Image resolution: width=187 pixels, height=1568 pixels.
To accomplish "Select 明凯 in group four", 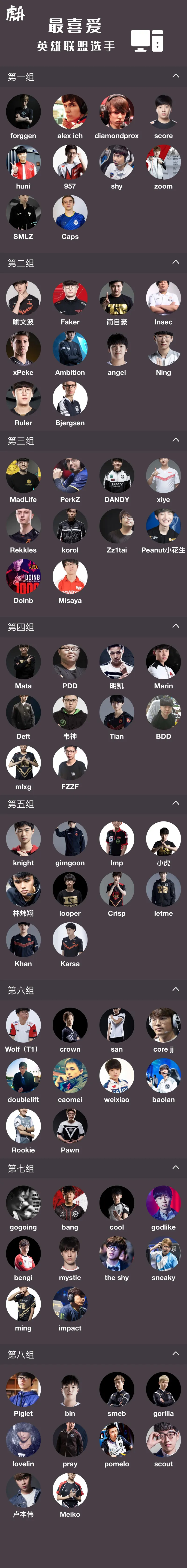I will (x=117, y=662).
